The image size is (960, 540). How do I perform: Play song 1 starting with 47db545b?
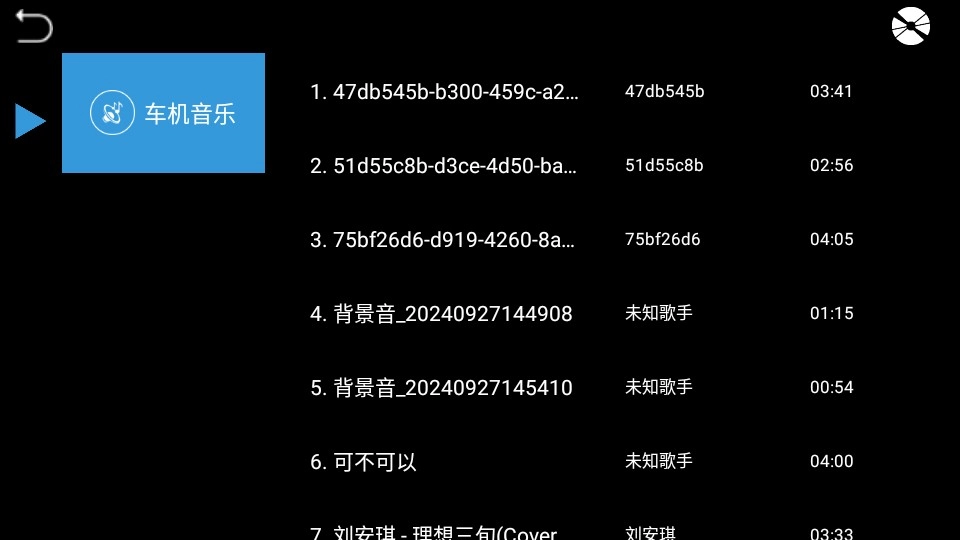444,92
